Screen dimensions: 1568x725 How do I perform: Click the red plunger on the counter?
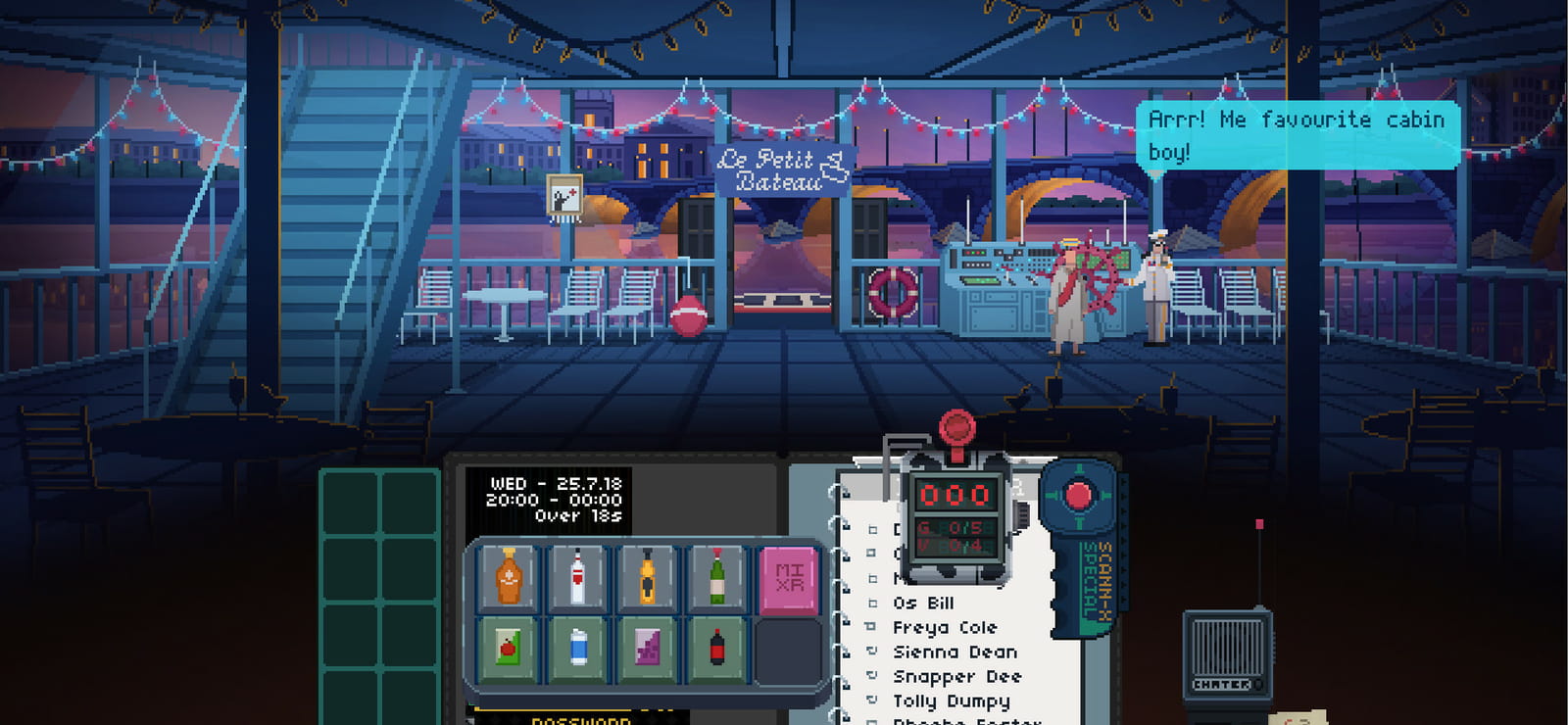pos(957,429)
